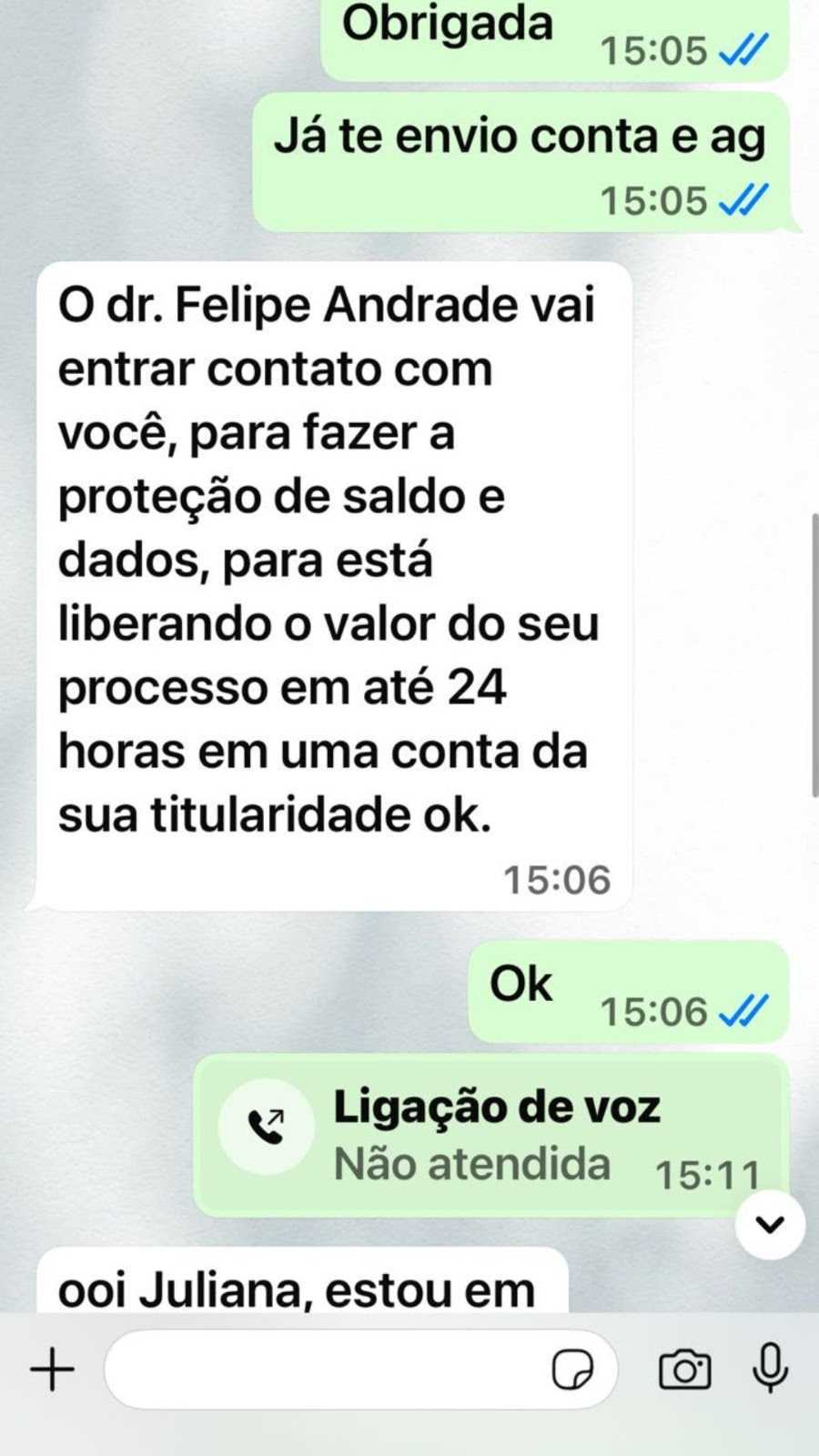Jump to latest messages arrow button
Viewport: 819px width, 1456px height.
click(770, 1225)
